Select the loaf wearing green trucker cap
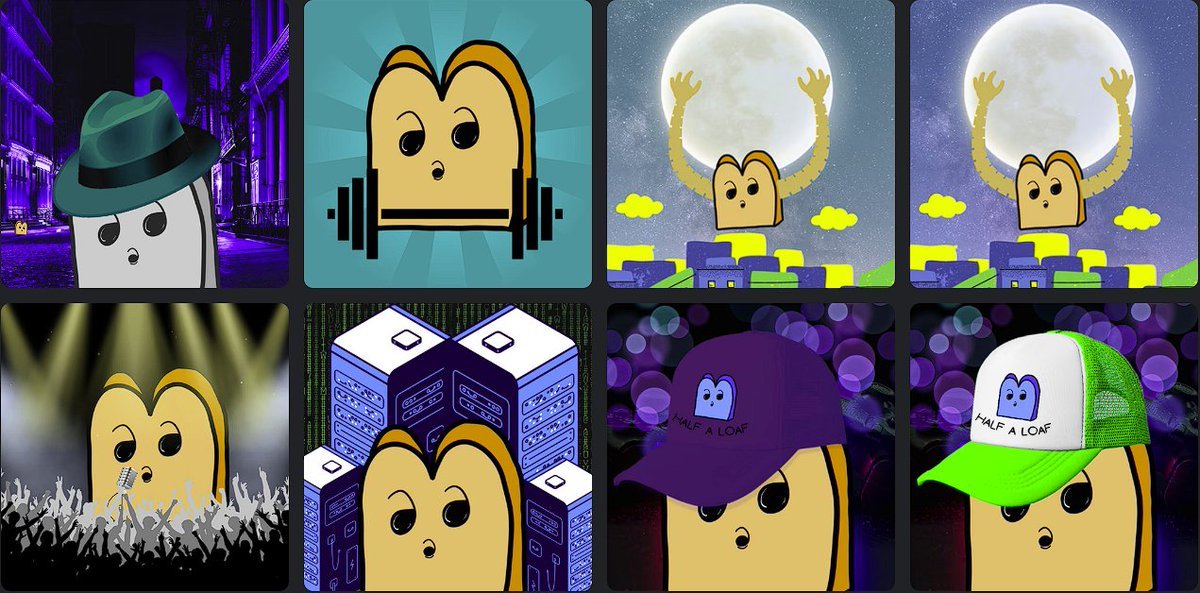The width and height of the screenshot is (1200, 593). (x=1054, y=447)
